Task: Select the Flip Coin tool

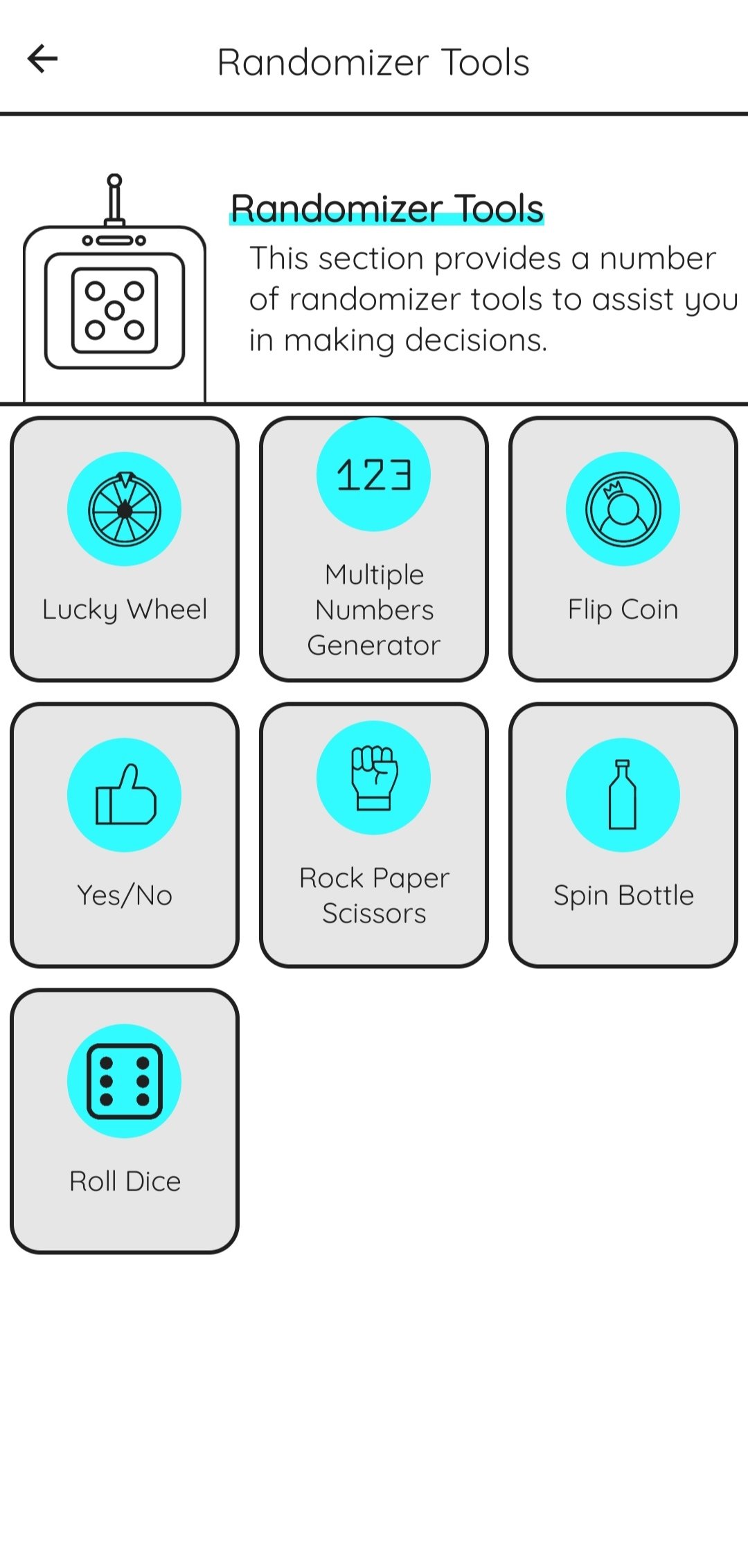Action: point(623,549)
